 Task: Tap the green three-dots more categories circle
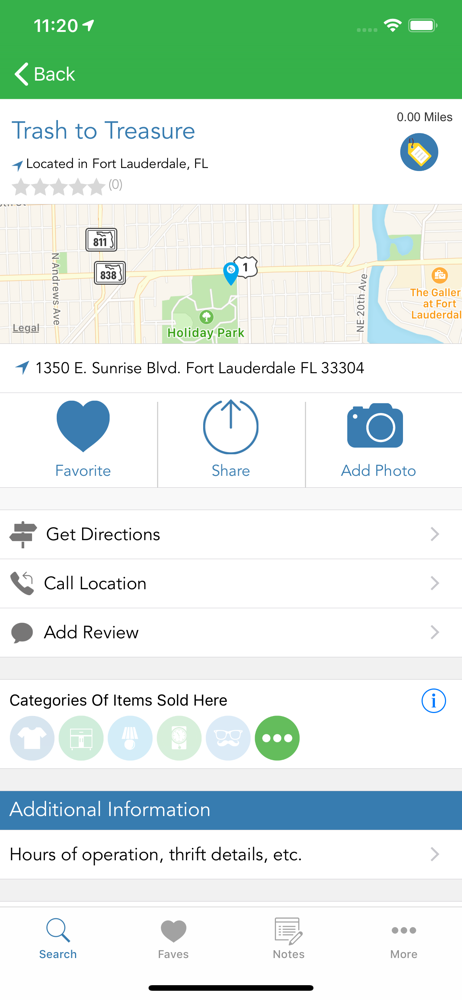tap(277, 739)
